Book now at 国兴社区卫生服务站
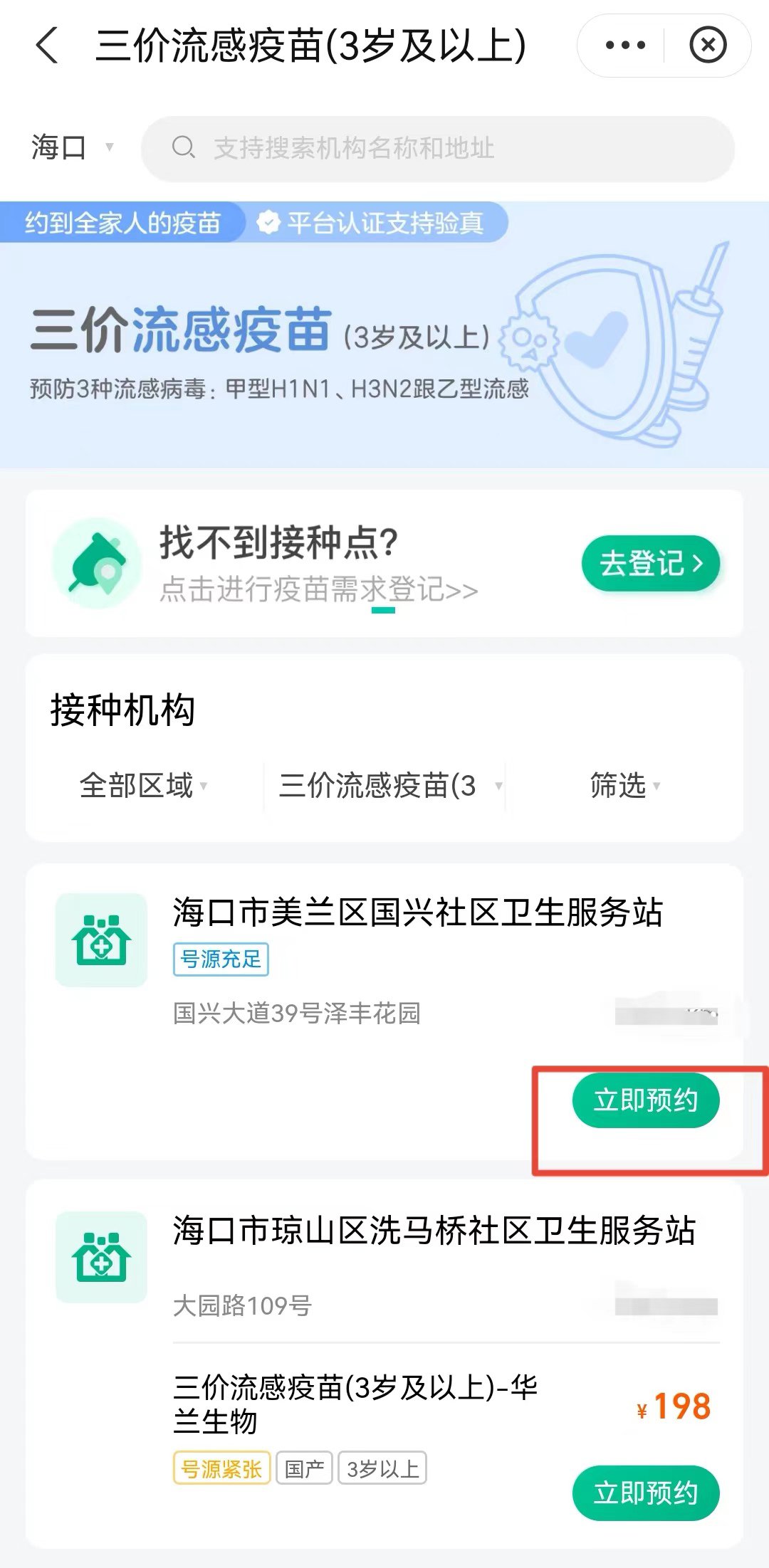This screenshot has width=769, height=1568. point(645,1100)
